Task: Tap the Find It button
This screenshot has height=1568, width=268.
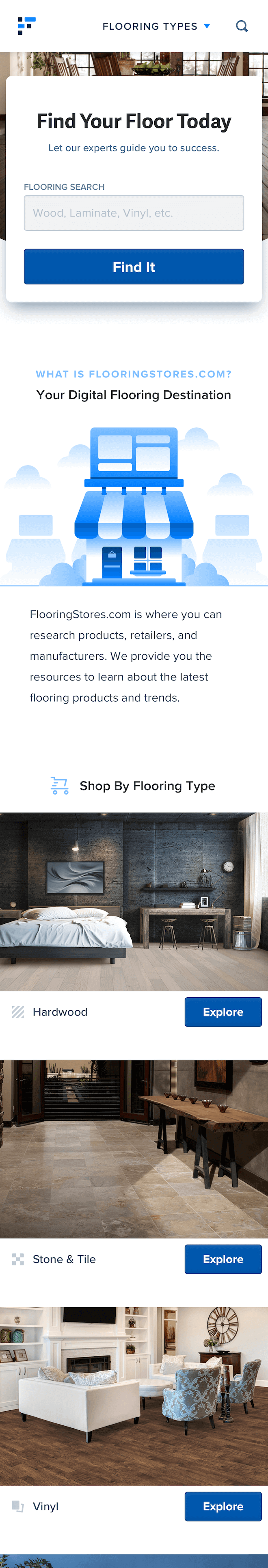Action: click(134, 266)
